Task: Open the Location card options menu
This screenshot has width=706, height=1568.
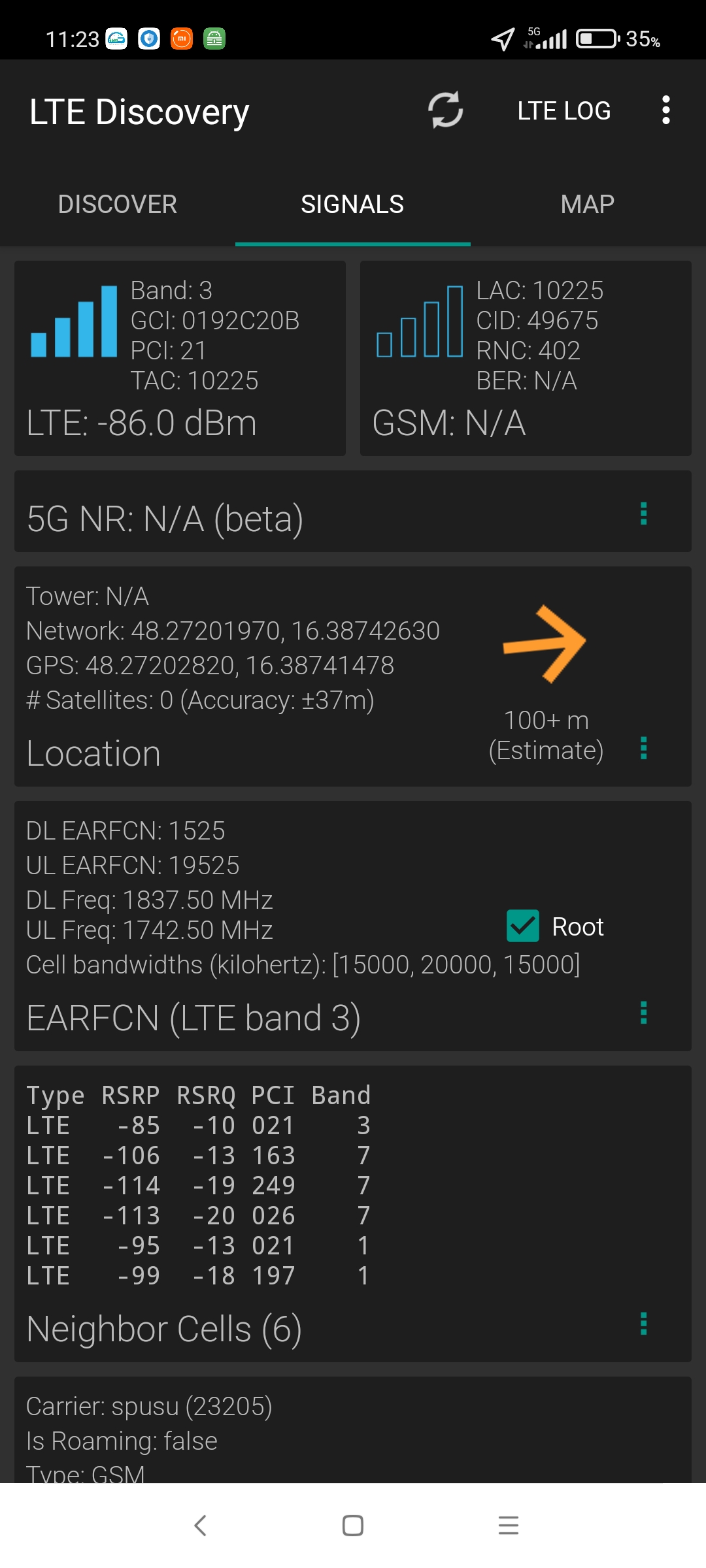Action: tap(644, 748)
